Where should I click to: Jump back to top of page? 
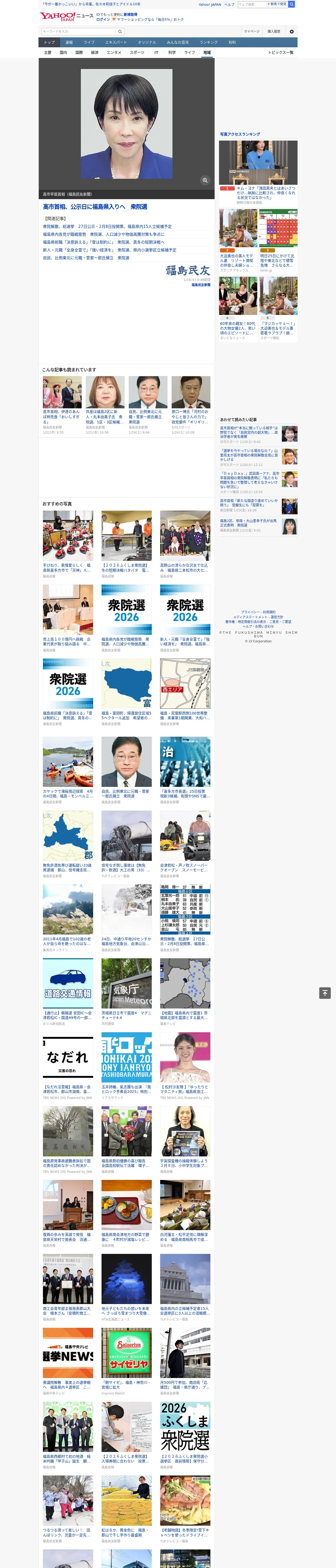(325, 993)
